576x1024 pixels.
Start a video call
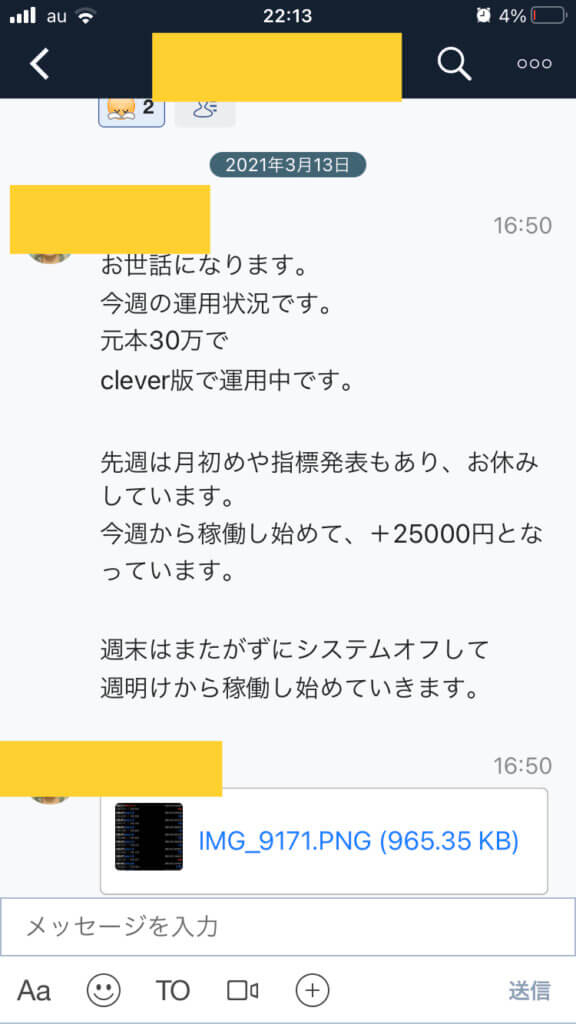(243, 990)
